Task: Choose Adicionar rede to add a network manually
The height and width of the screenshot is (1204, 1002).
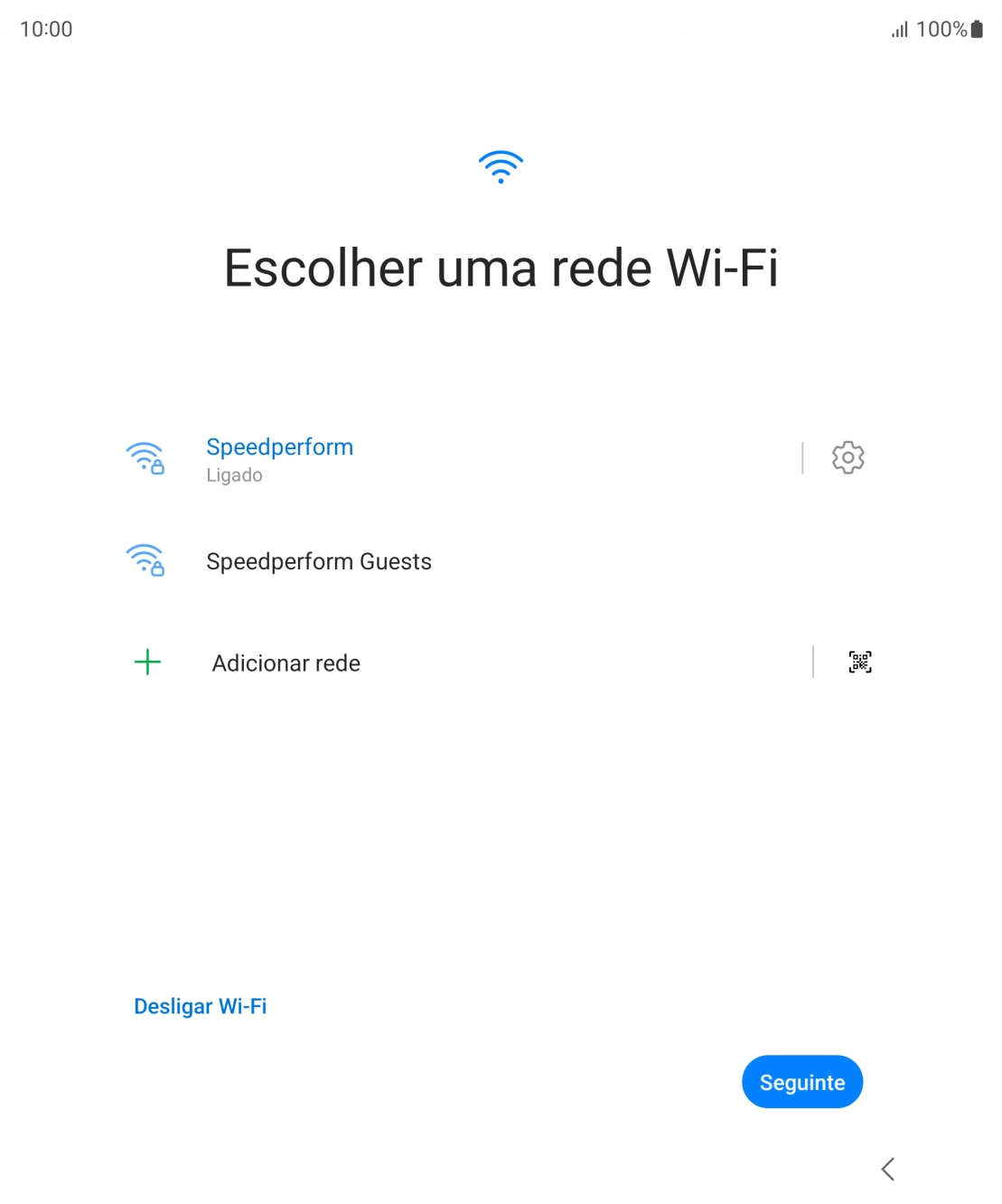Action: [286, 663]
